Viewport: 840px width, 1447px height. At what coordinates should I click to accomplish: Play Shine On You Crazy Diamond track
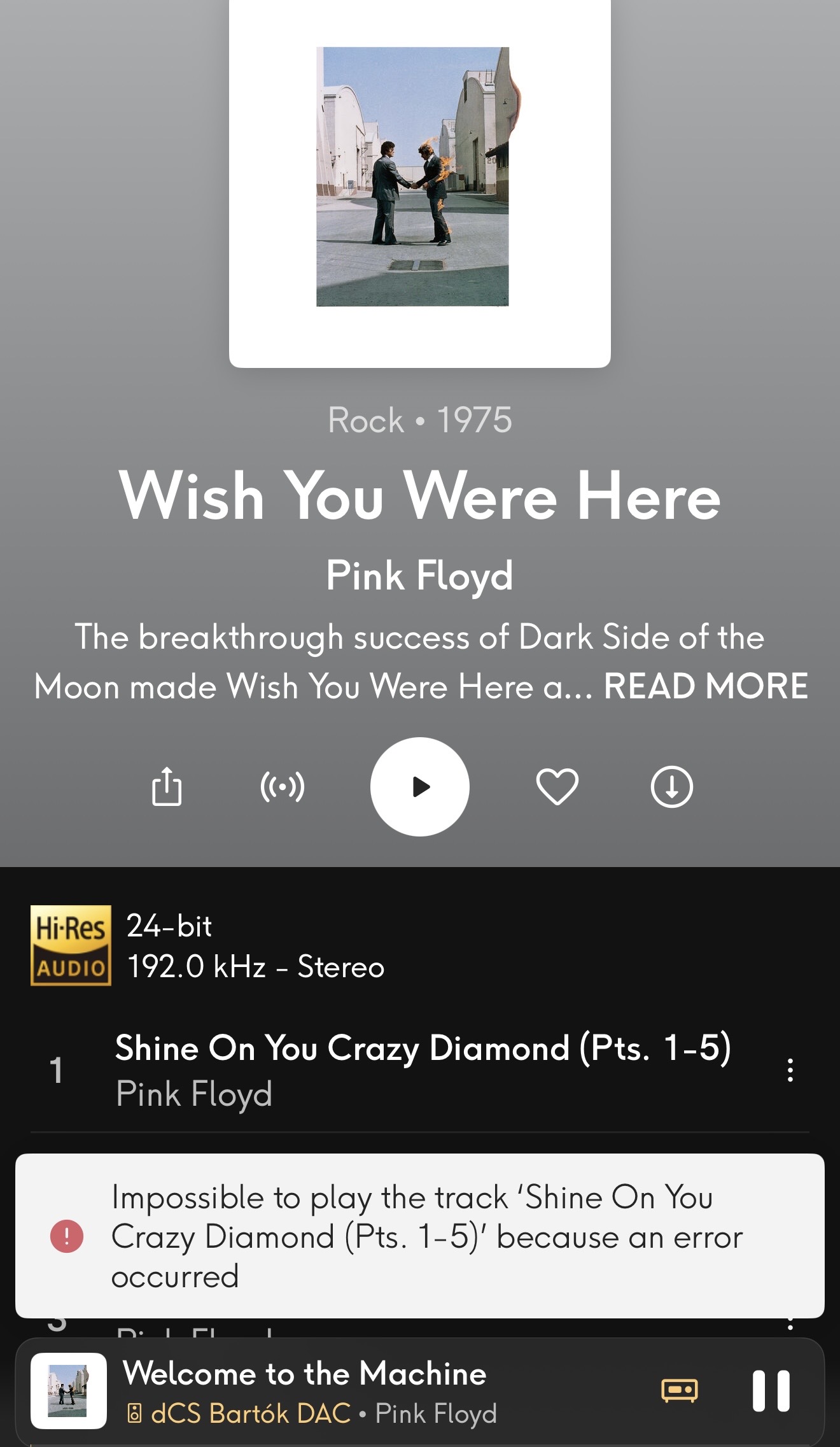coord(423,1048)
